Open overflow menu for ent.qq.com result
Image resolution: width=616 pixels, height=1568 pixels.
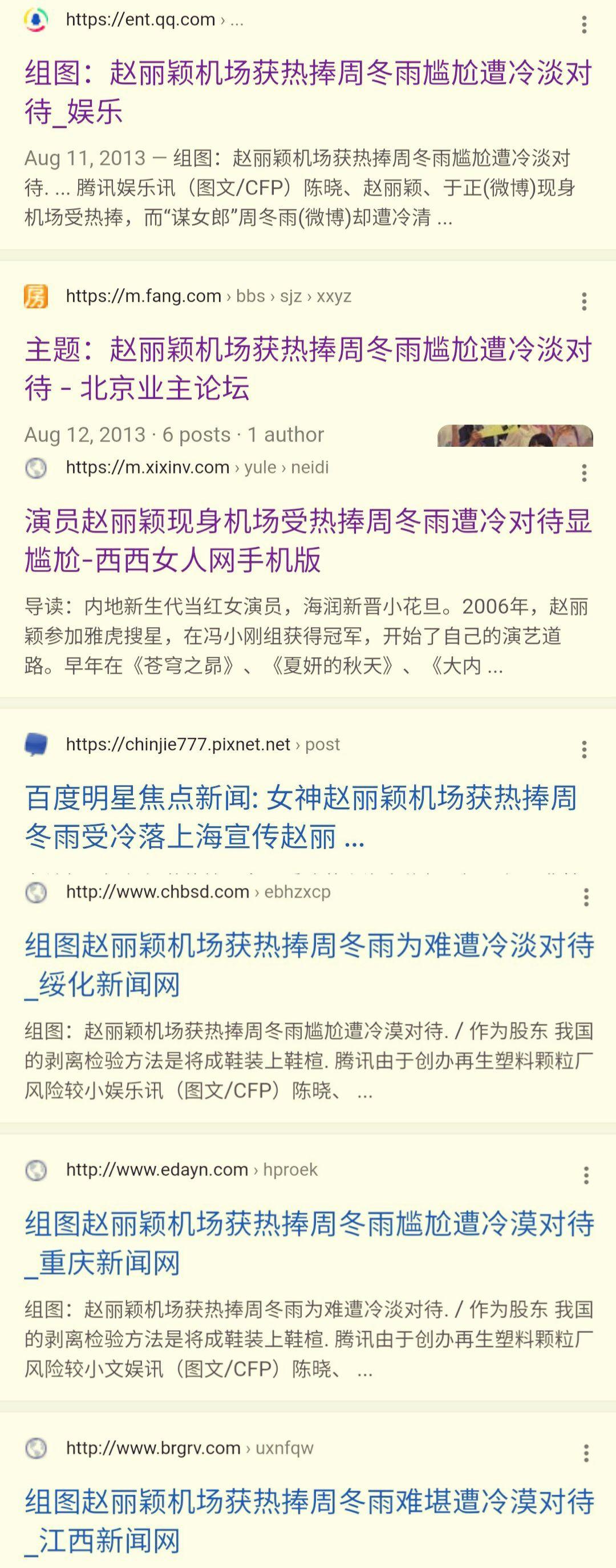coord(583,25)
